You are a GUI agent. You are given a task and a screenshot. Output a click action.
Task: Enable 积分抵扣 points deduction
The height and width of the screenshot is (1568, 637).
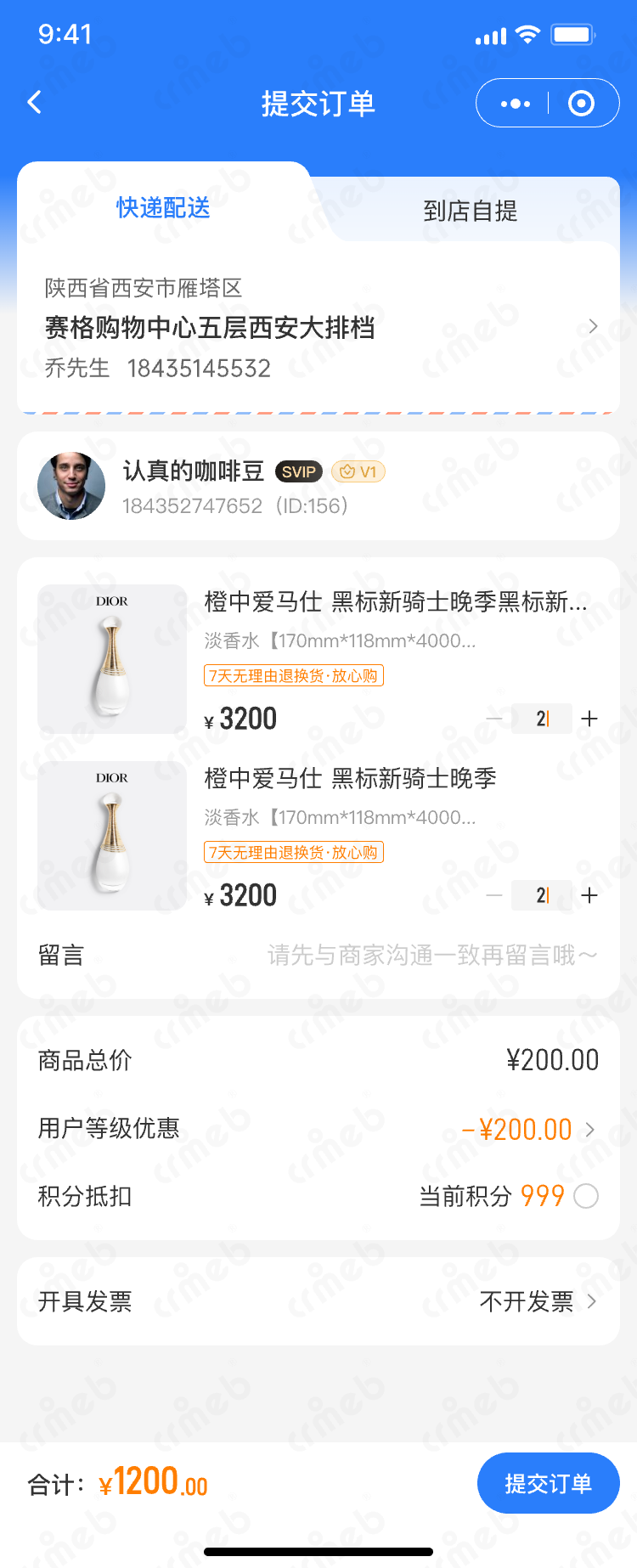point(586,1196)
